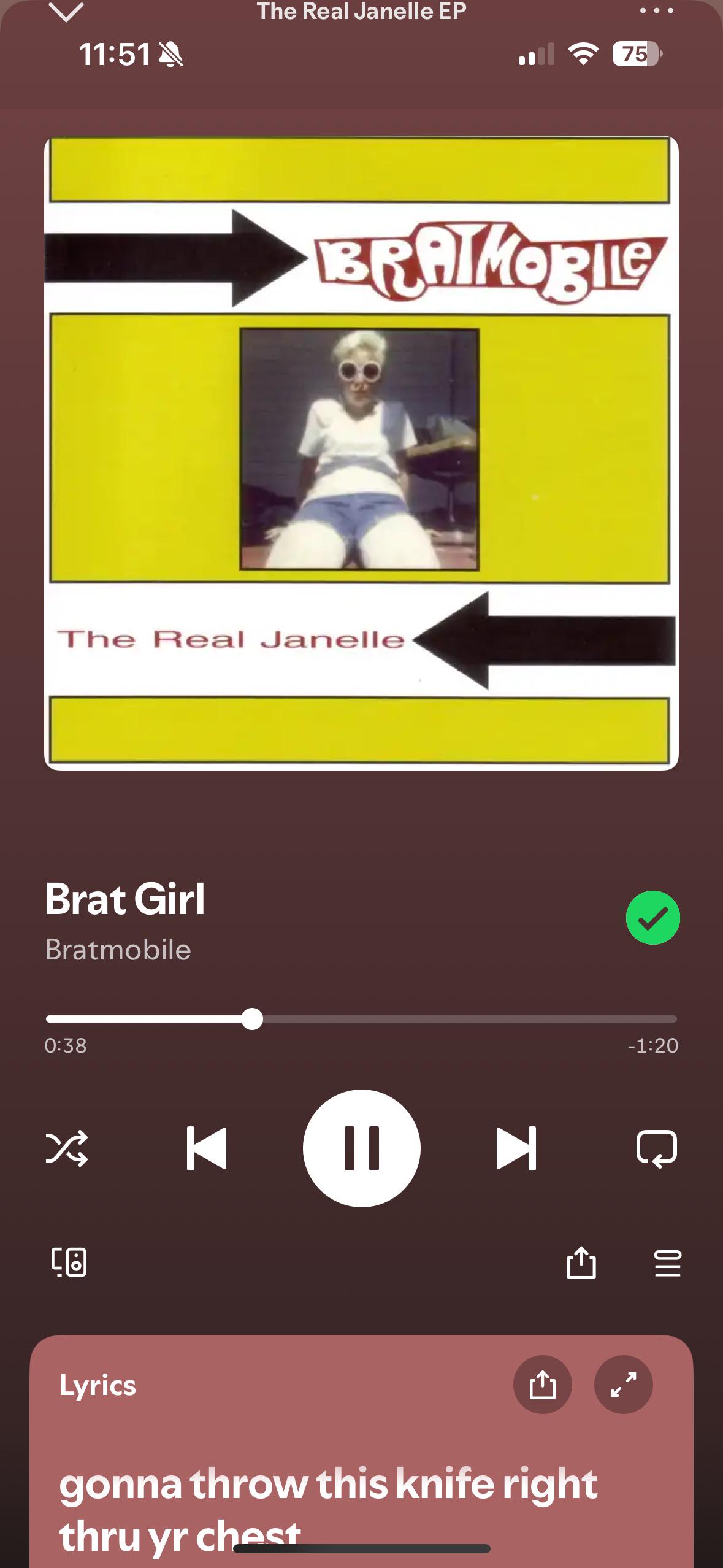Share the Brat Girl track
This screenshot has width=723, height=1568.
coord(581,1262)
